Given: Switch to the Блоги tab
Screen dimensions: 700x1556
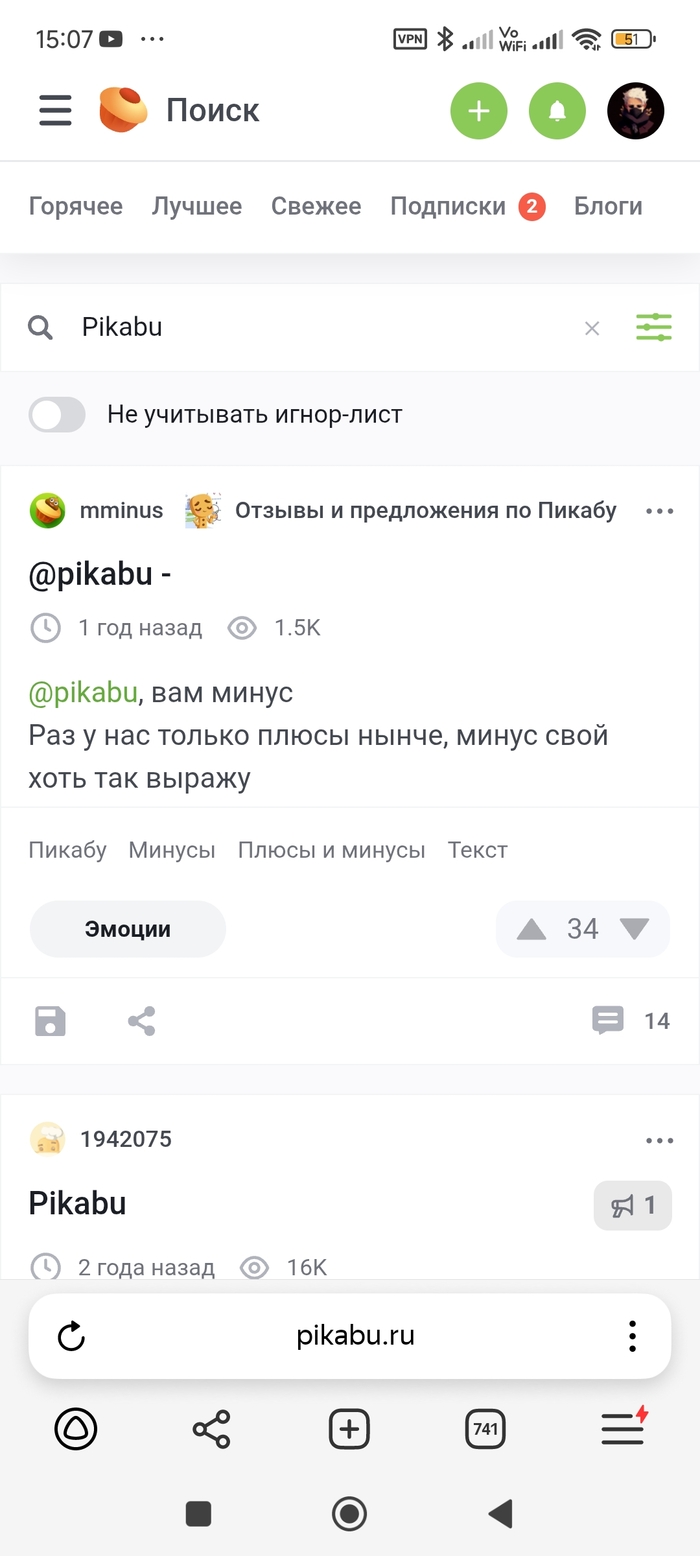Looking at the screenshot, I should tap(608, 206).
